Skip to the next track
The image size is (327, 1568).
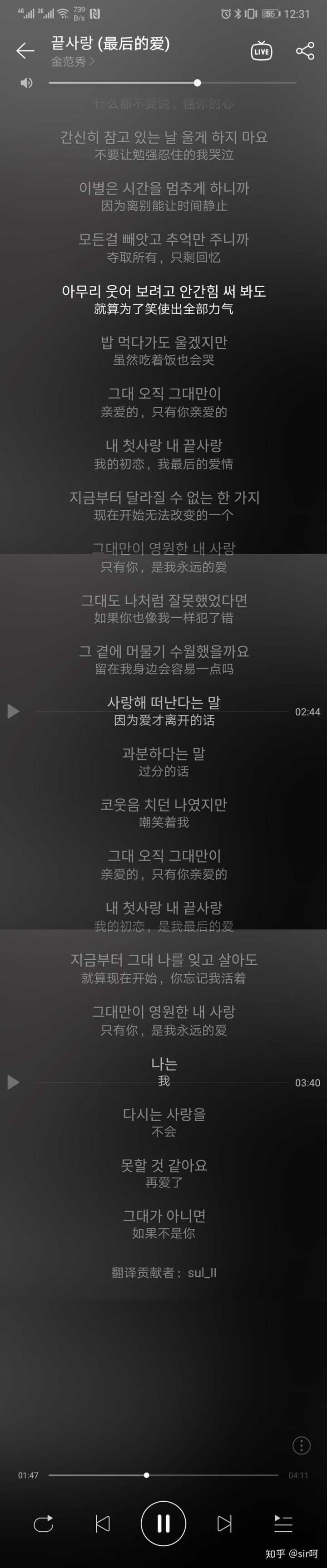pyautogui.click(x=224, y=1524)
